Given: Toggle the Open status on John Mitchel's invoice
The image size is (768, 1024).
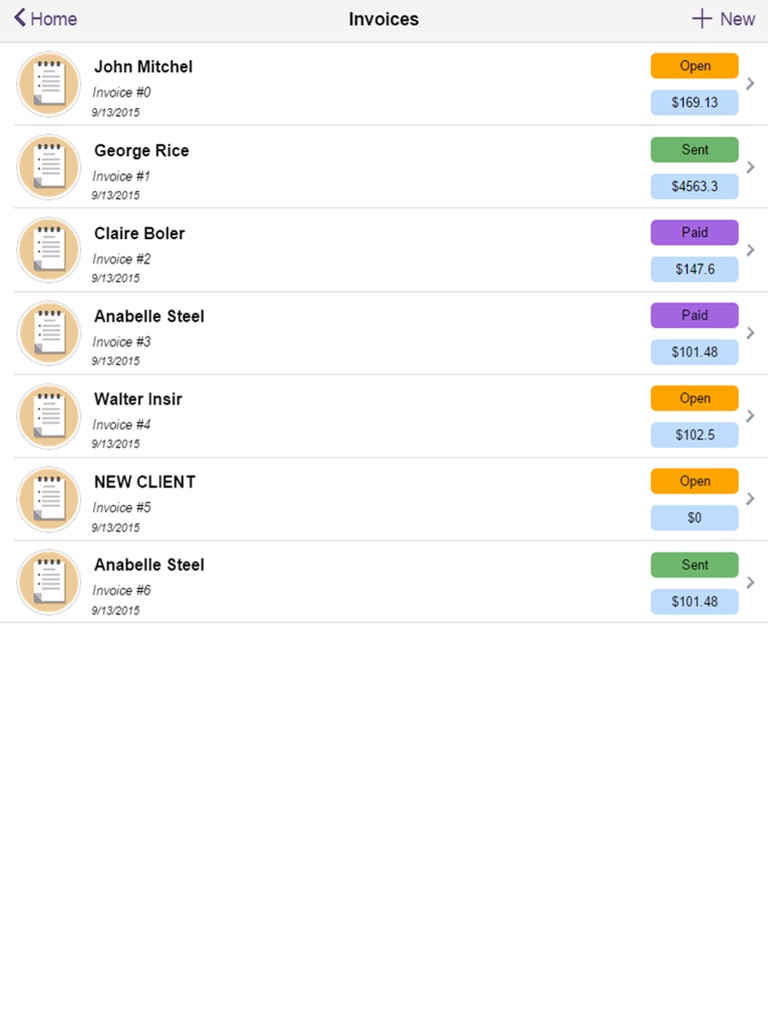Looking at the screenshot, I should tap(694, 66).
